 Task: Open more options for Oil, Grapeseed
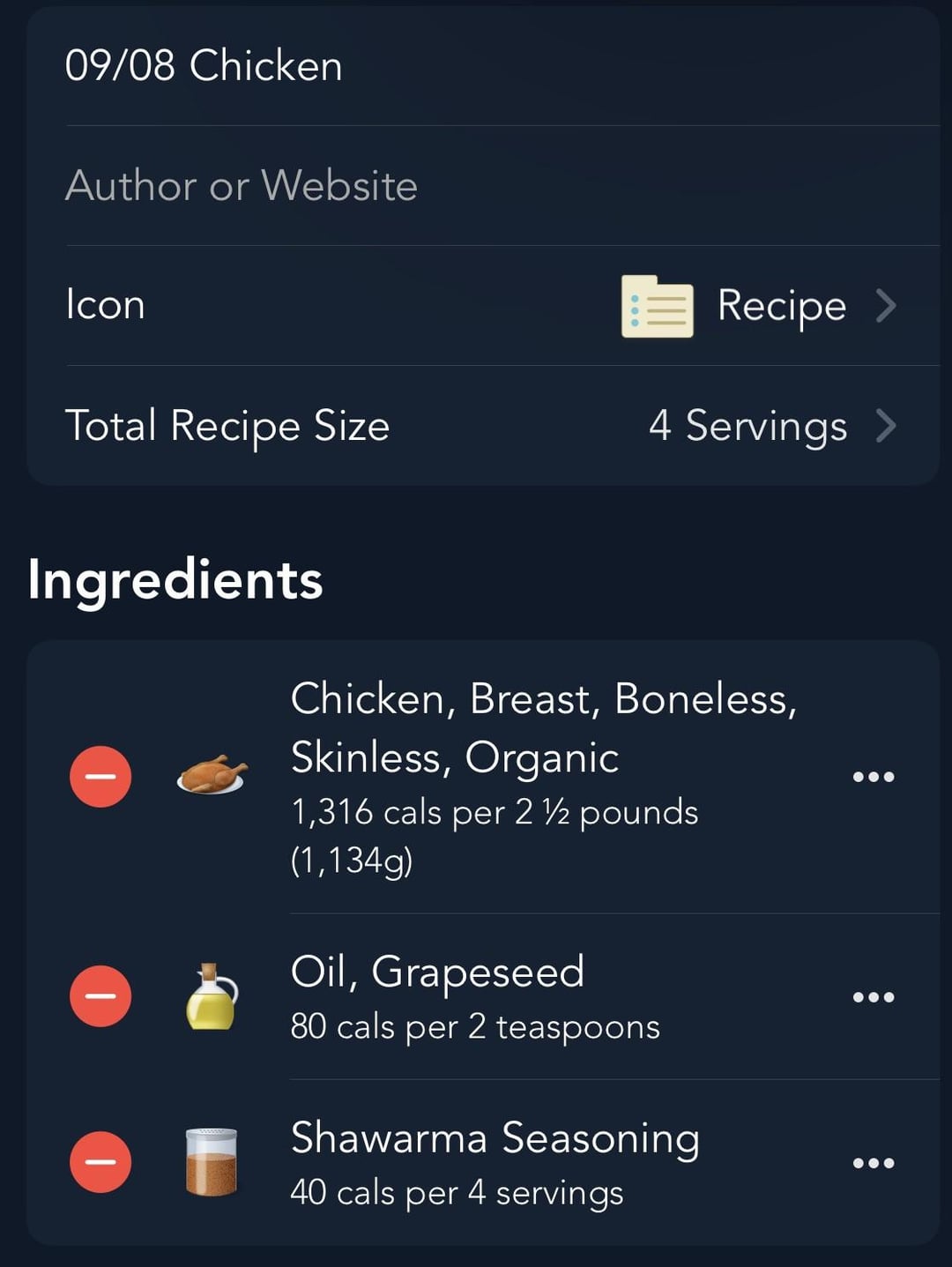[x=873, y=997]
